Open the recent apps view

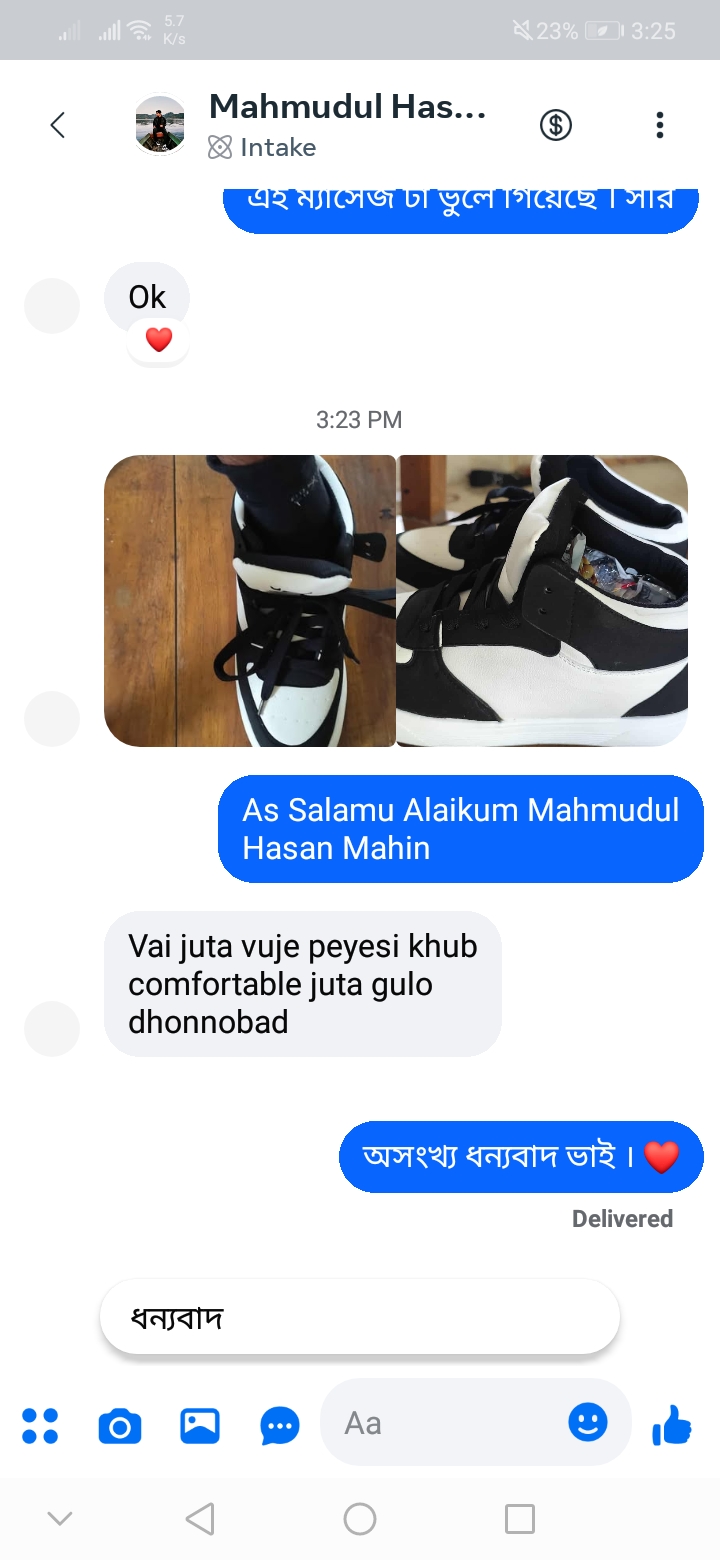point(520,1519)
